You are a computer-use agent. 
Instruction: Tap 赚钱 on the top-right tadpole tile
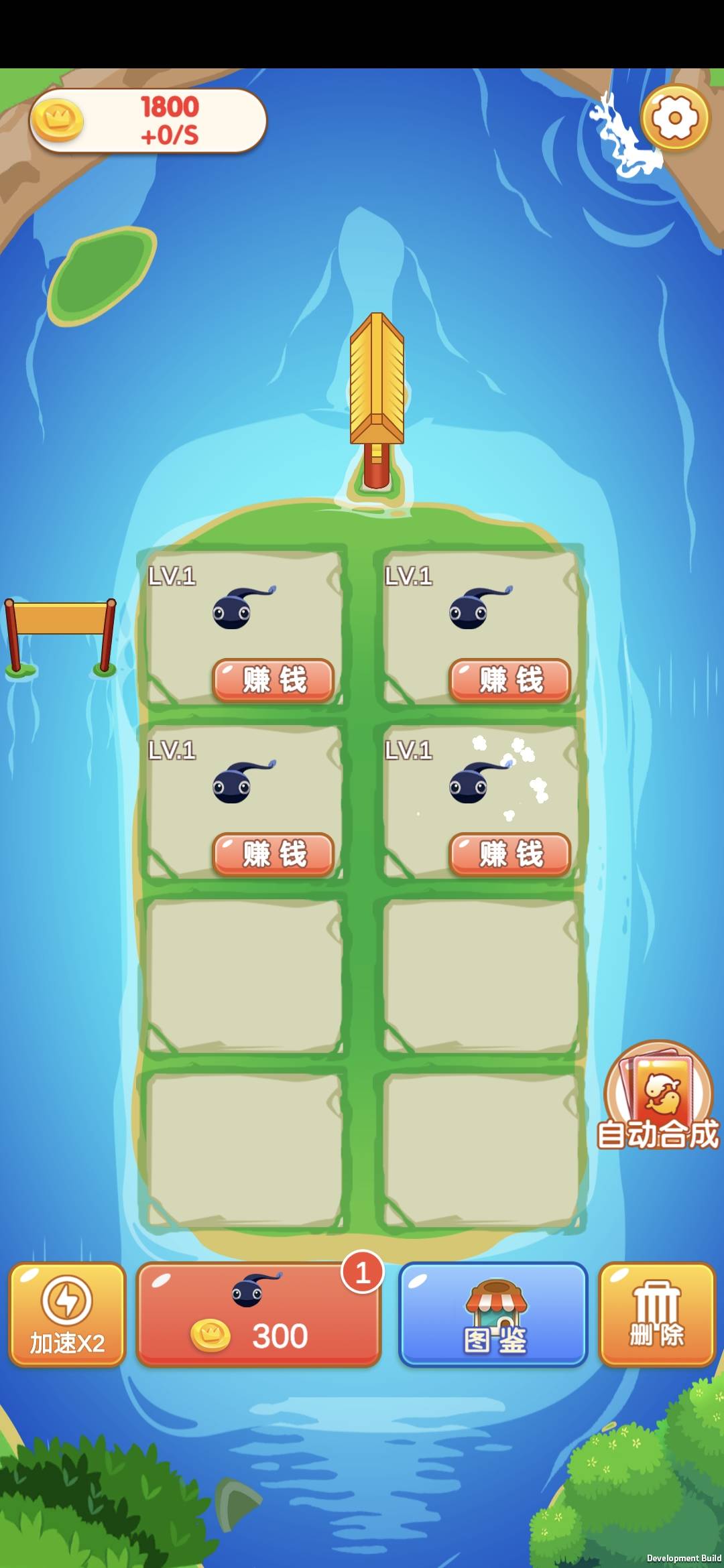pyautogui.click(x=510, y=680)
